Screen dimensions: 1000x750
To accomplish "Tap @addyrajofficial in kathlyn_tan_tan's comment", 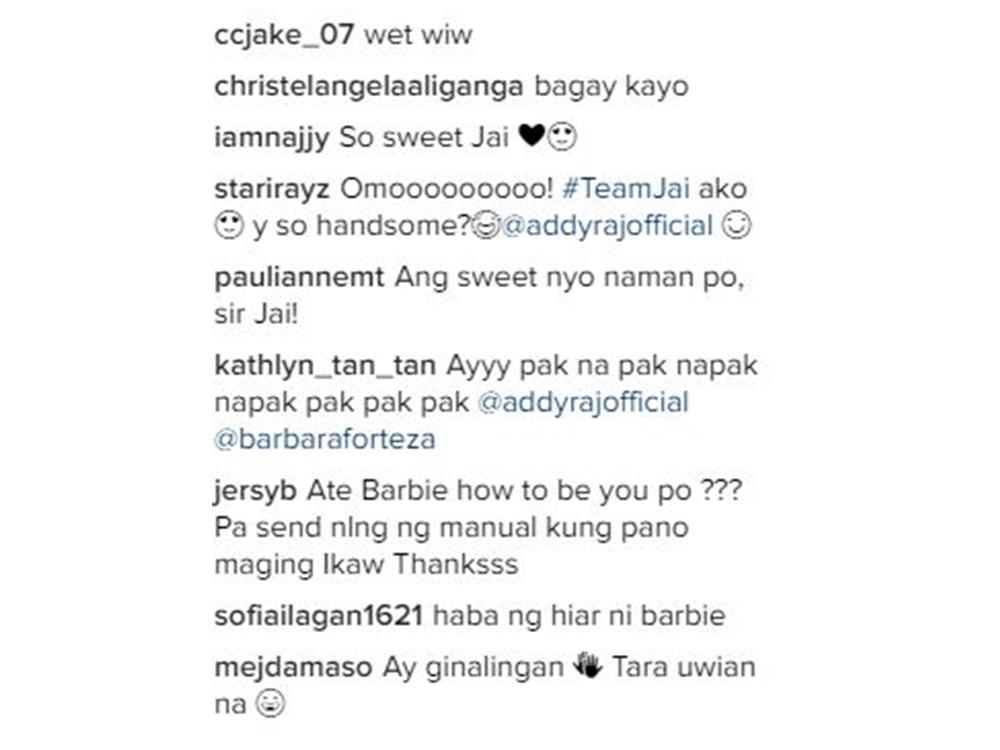I will (x=583, y=403).
